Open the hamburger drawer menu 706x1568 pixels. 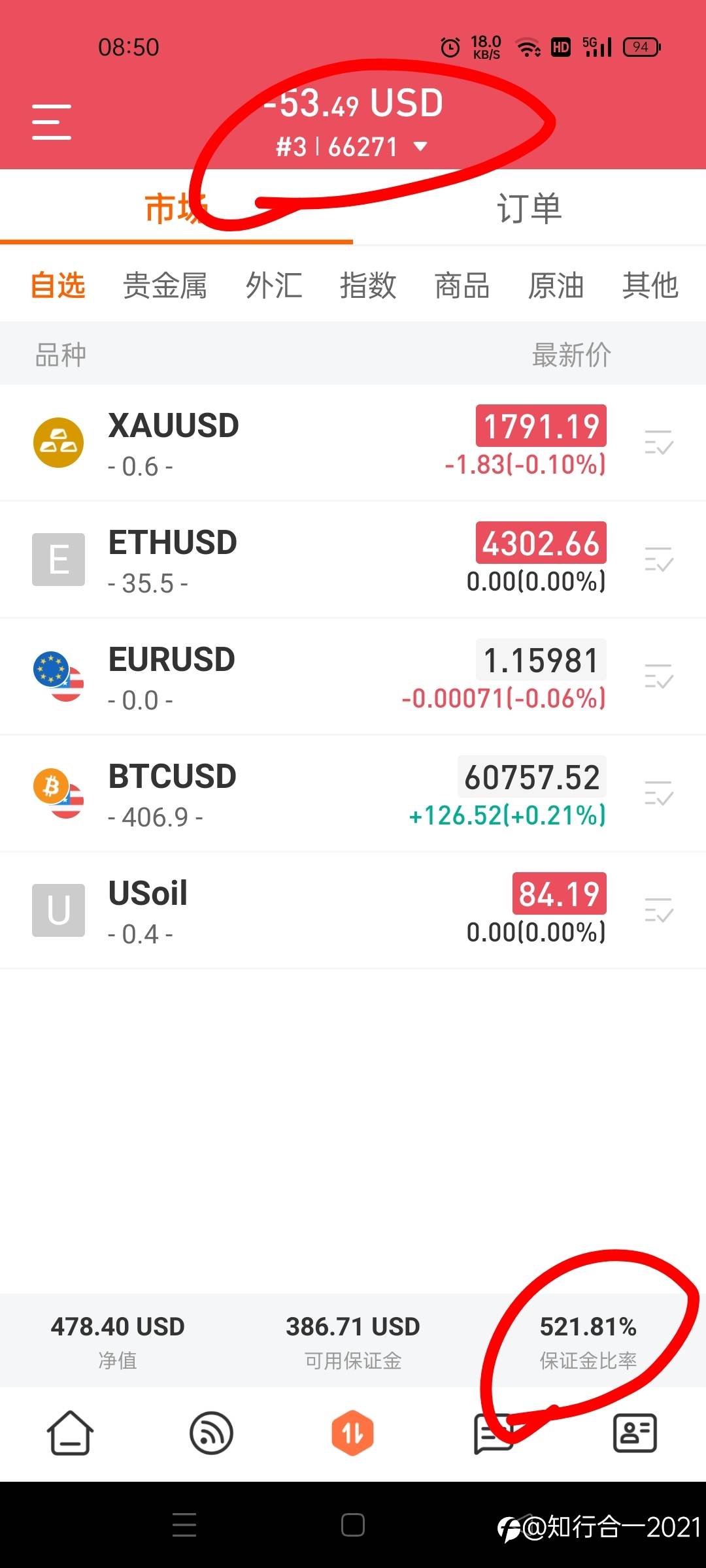coord(52,122)
